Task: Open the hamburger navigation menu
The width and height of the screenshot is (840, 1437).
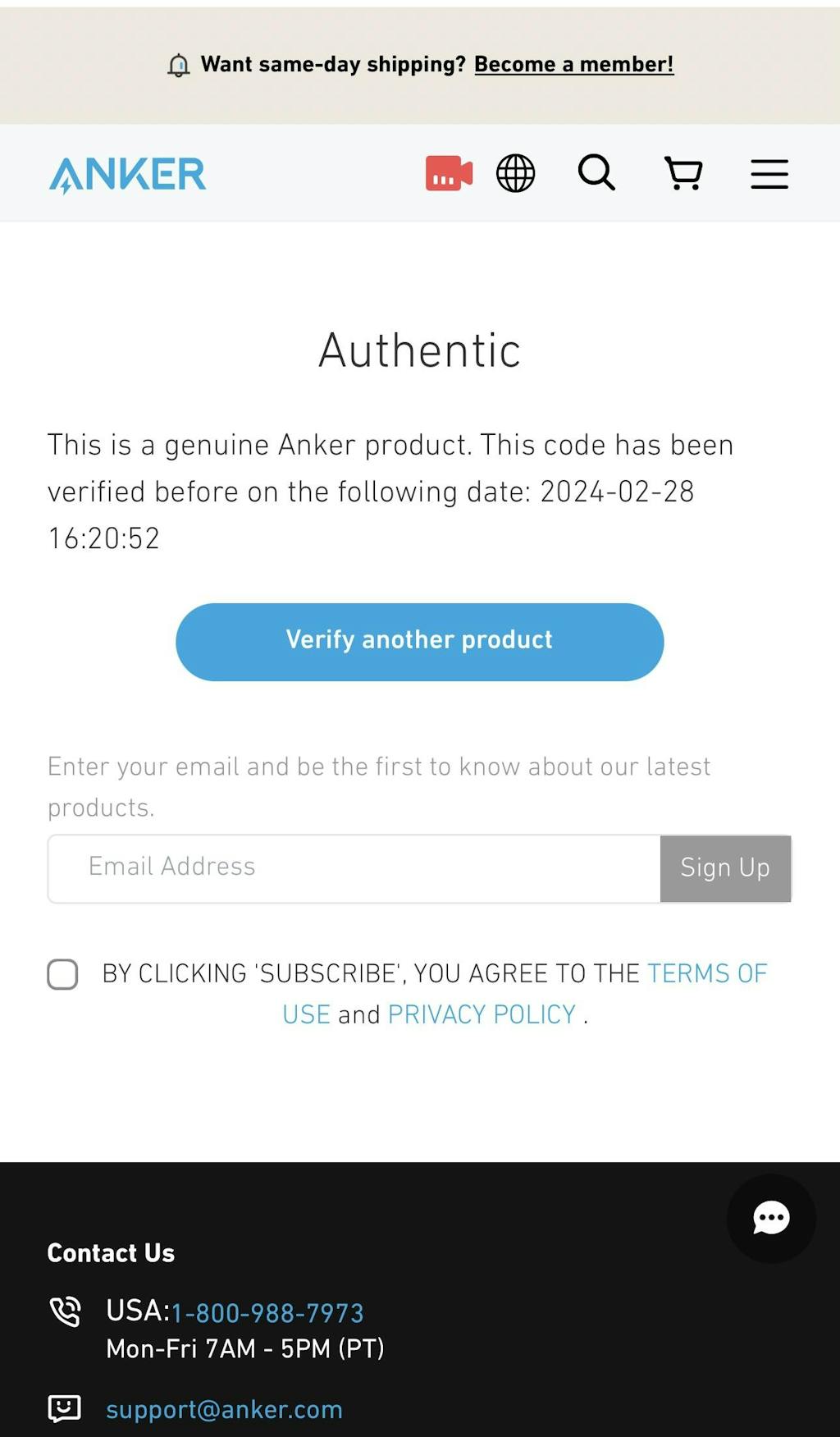Action: pyautogui.click(x=769, y=174)
